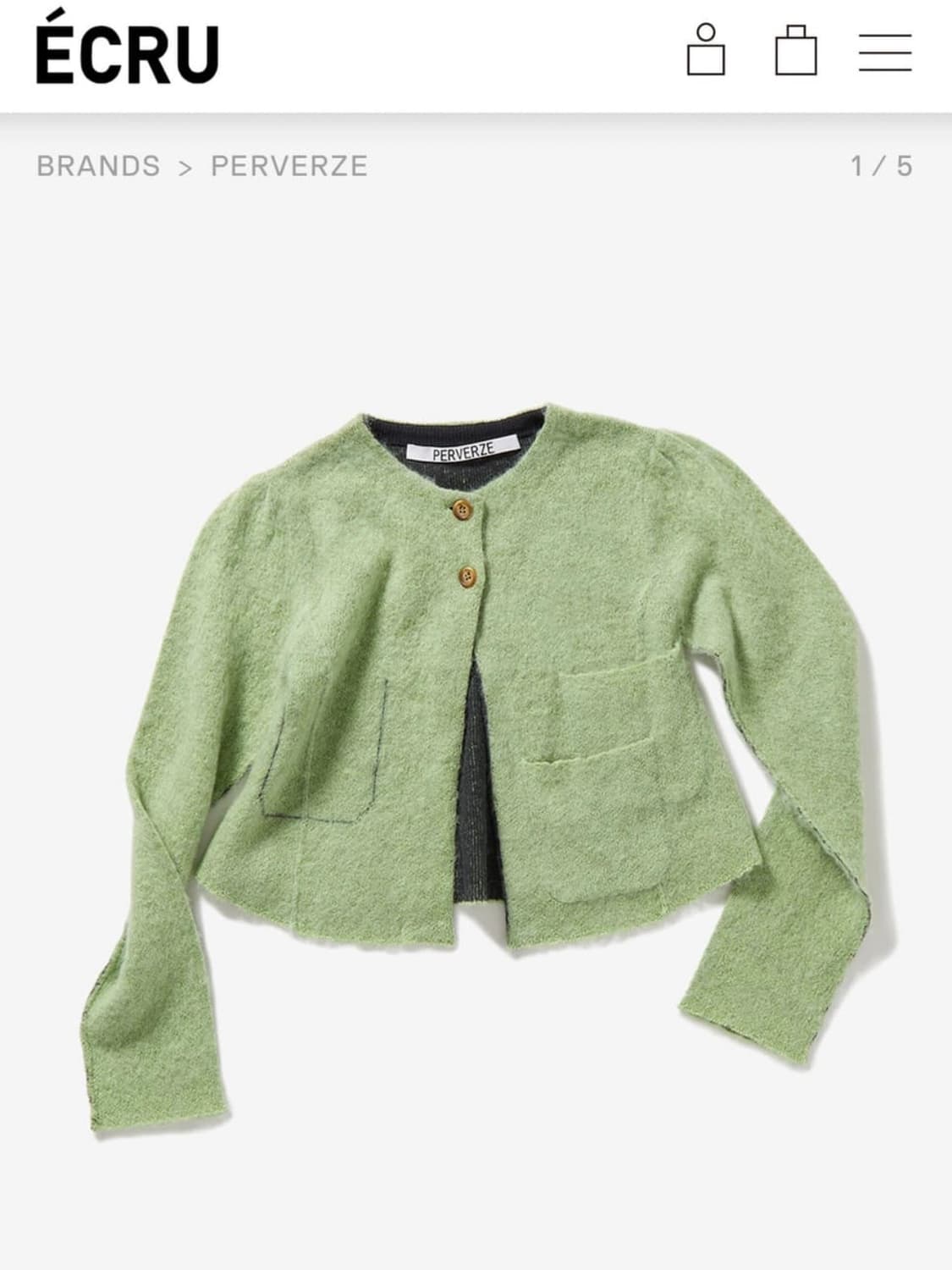Viewport: 952px width, 1270px height.
Task: Open the BRANDS breadcrumb link
Action: (x=97, y=168)
